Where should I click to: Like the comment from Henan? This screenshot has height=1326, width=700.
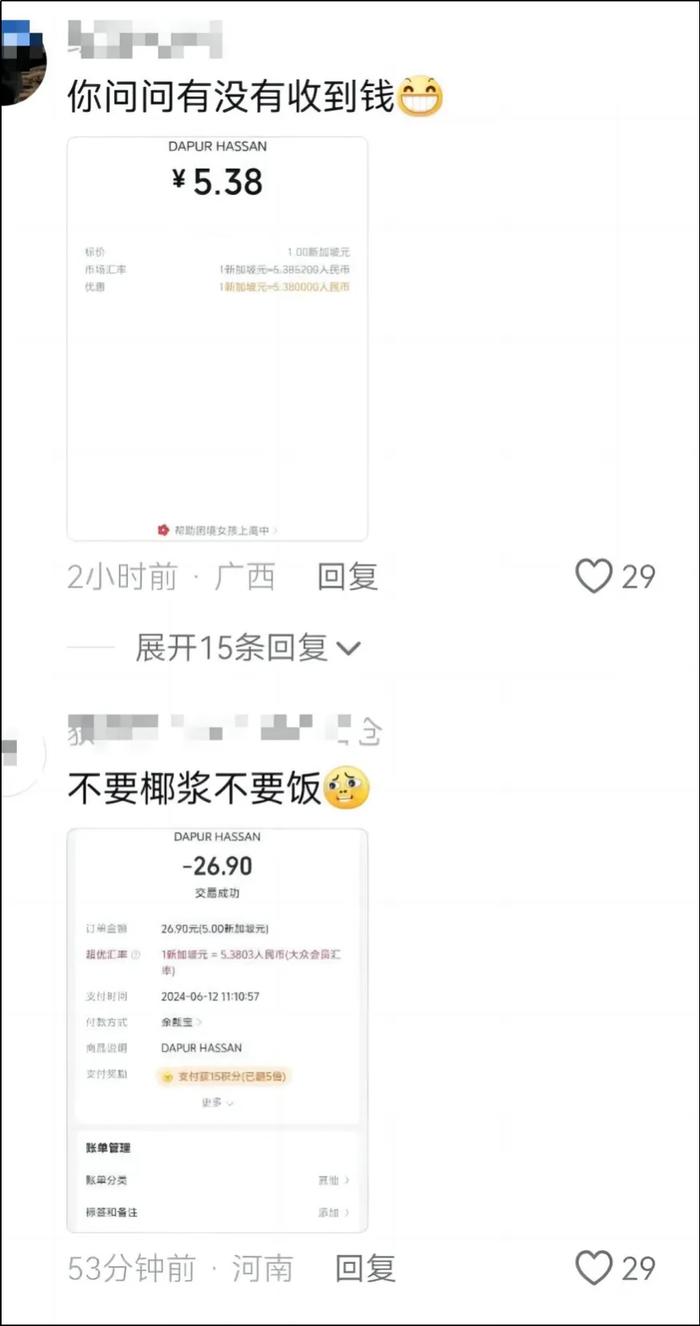(x=594, y=1268)
